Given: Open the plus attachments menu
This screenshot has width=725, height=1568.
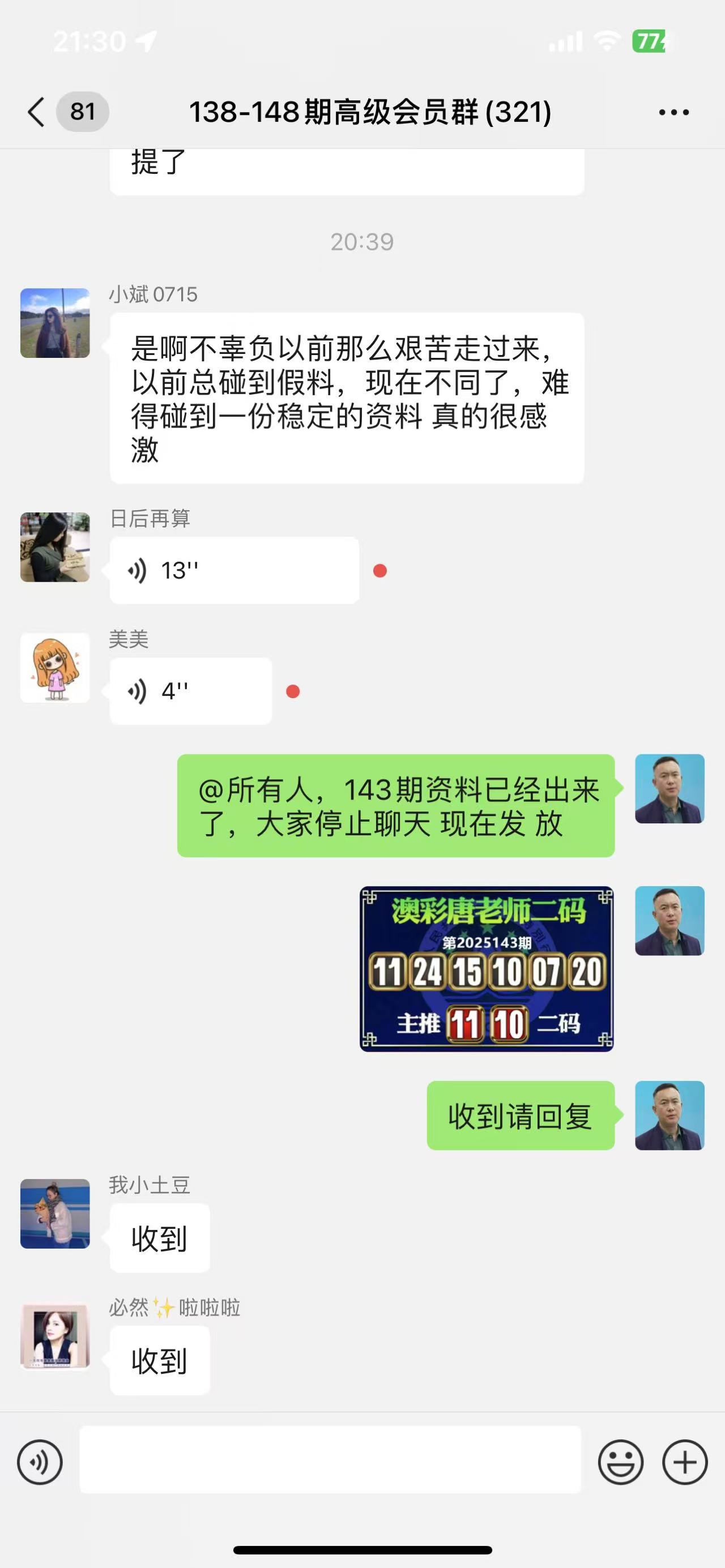Looking at the screenshot, I should 685,1462.
